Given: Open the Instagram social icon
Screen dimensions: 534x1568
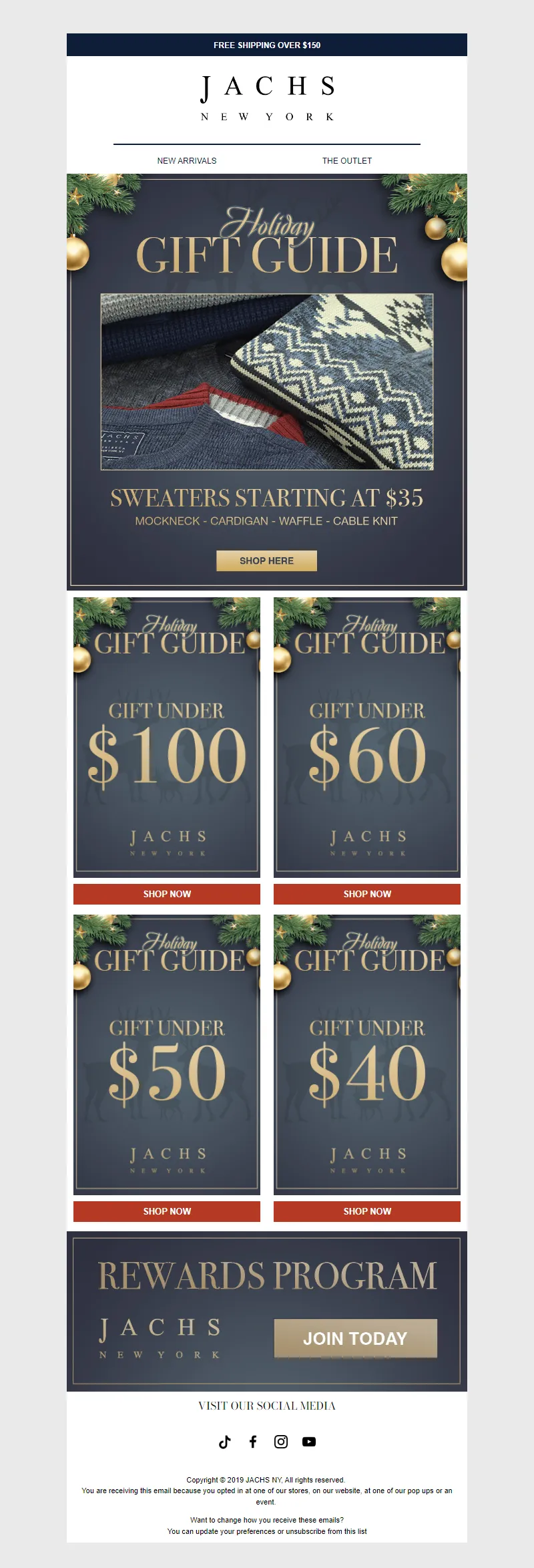Looking at the screenshot, I should [x=281, y=1442].
